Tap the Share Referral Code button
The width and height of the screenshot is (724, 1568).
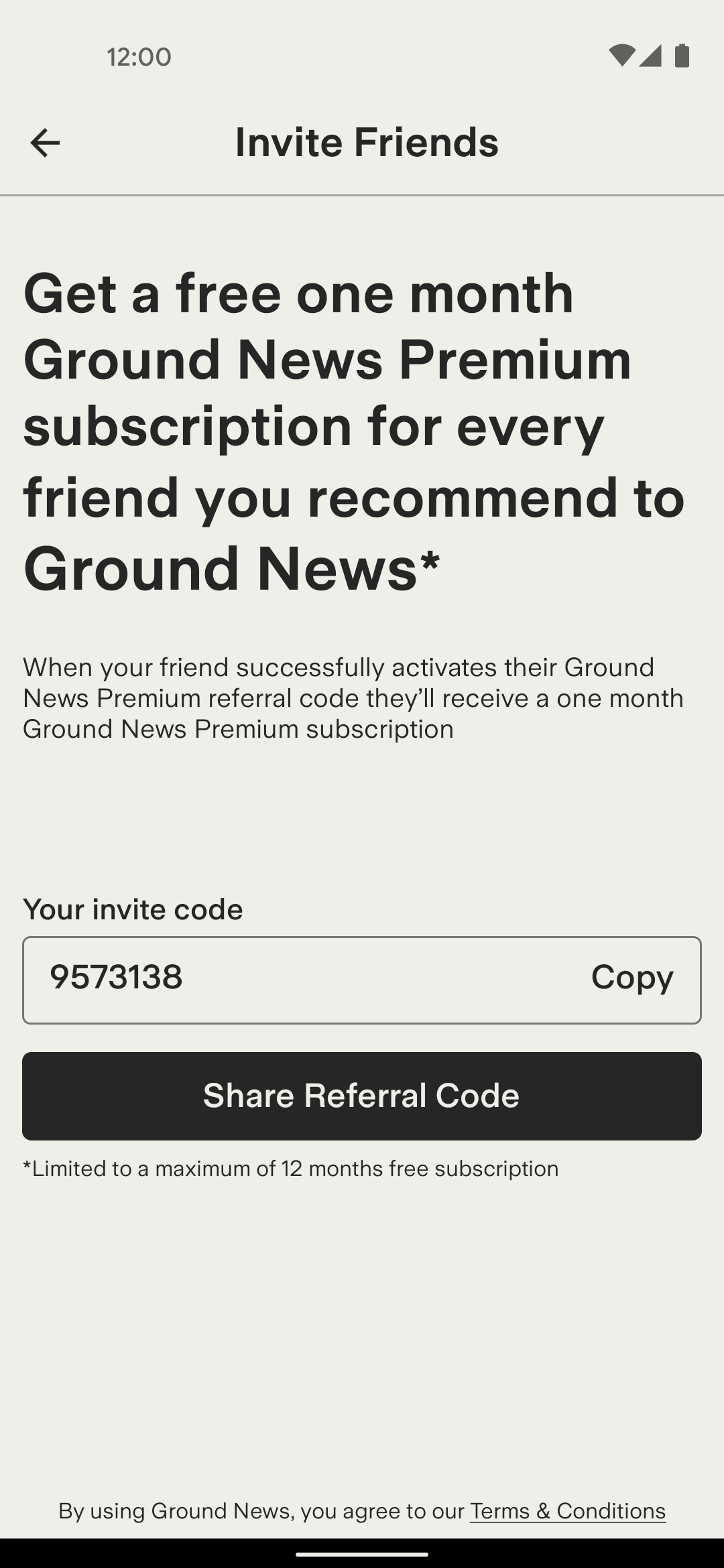[362, 1096]
